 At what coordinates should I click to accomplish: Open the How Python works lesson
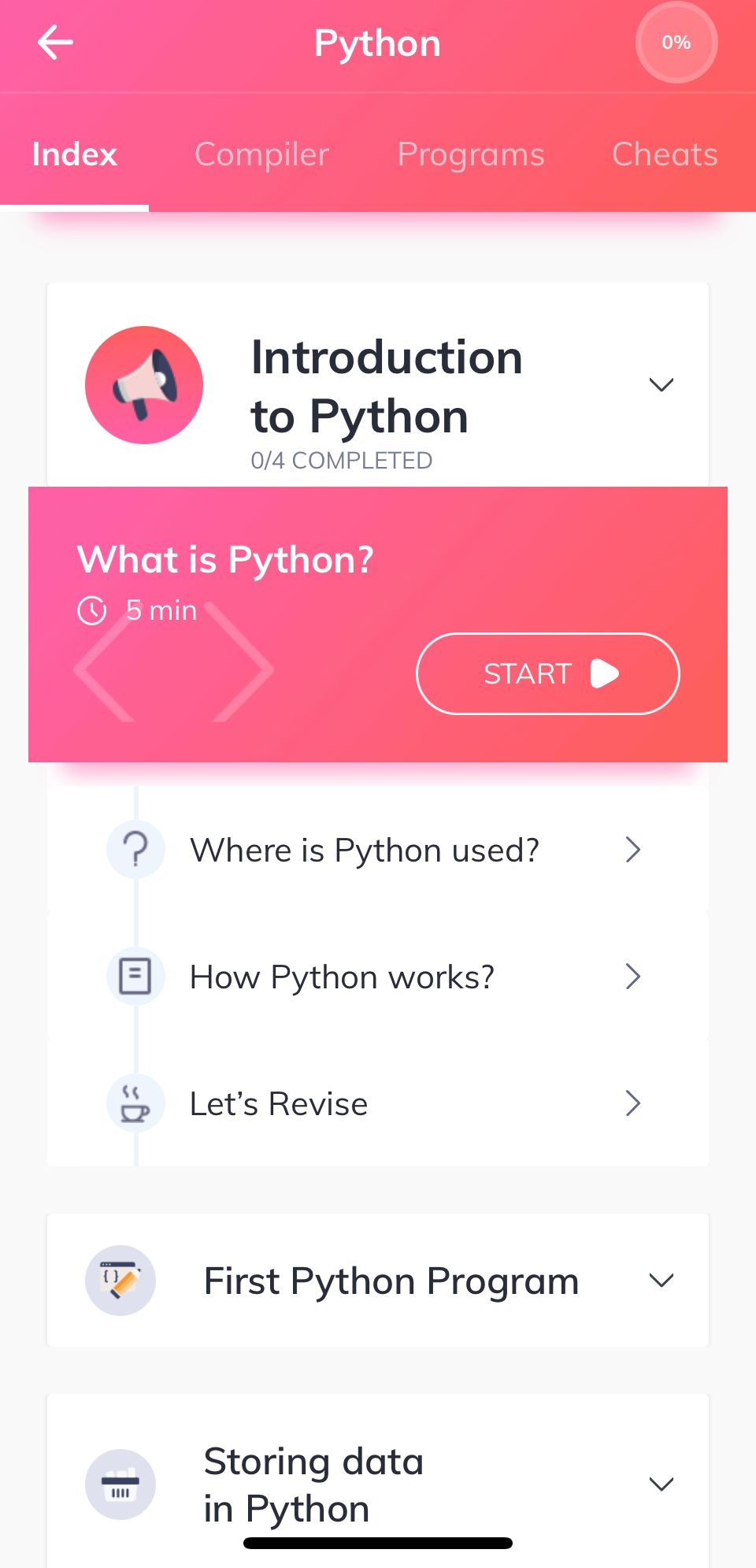pyautogui.click(x=378, y=977)
